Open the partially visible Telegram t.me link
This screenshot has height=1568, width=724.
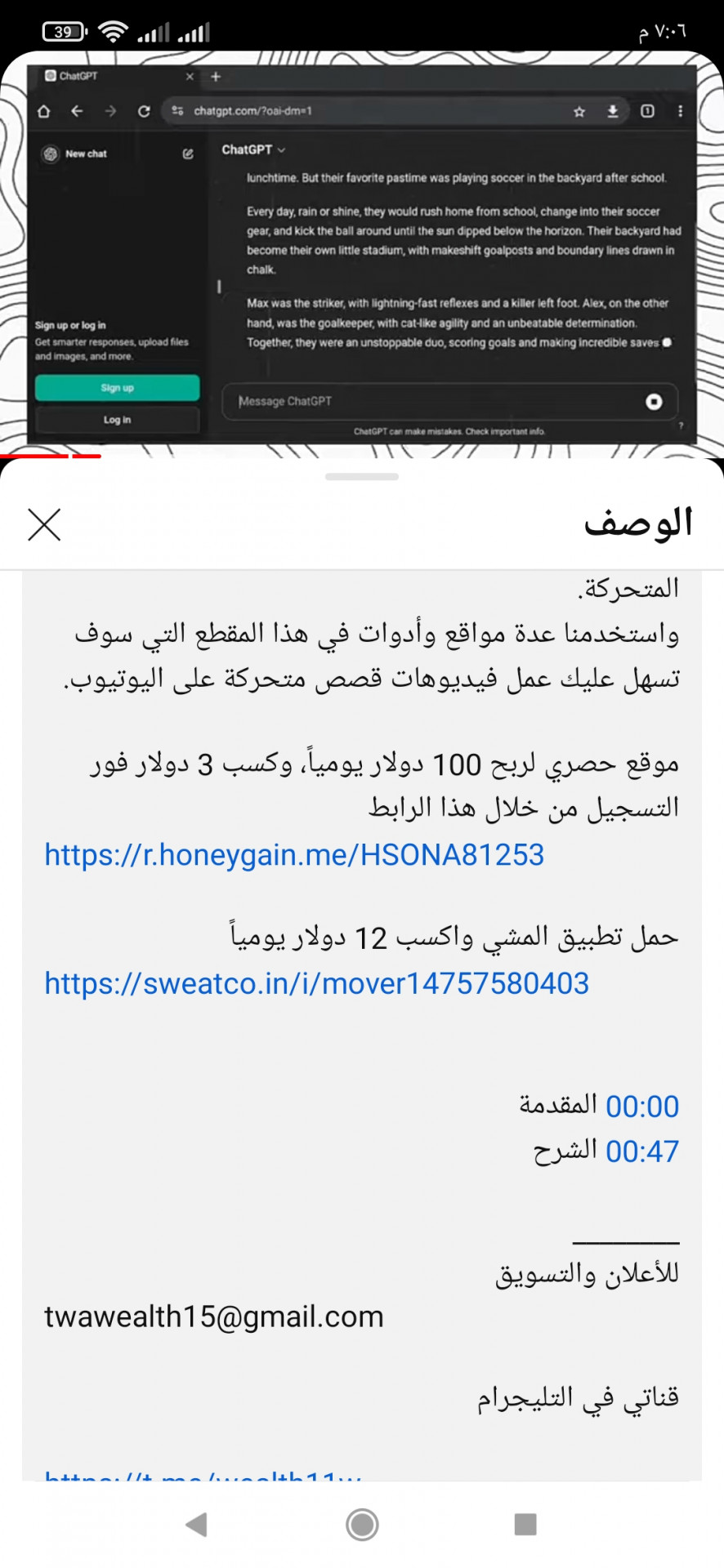(203, 1475)
